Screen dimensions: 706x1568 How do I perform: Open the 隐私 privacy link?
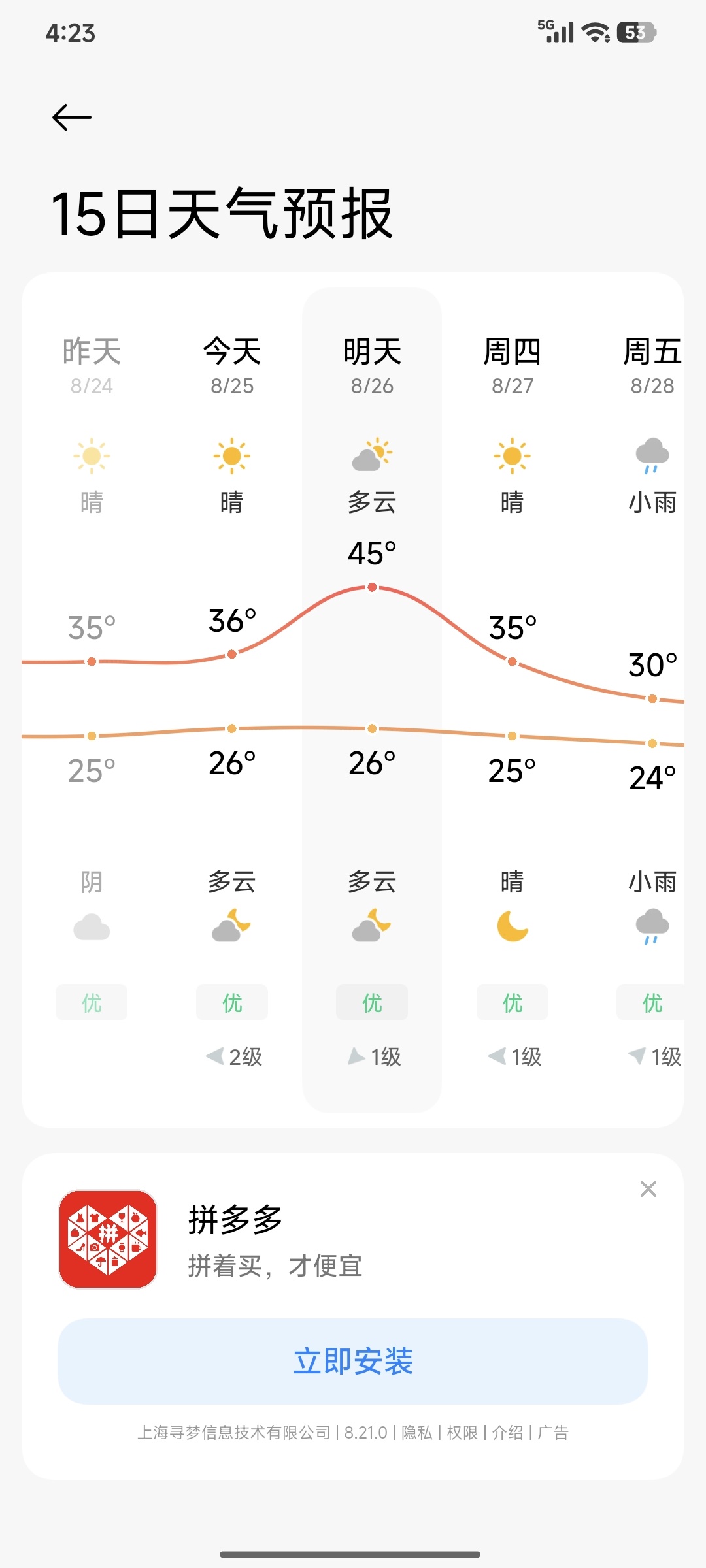tap(417, 1433)
